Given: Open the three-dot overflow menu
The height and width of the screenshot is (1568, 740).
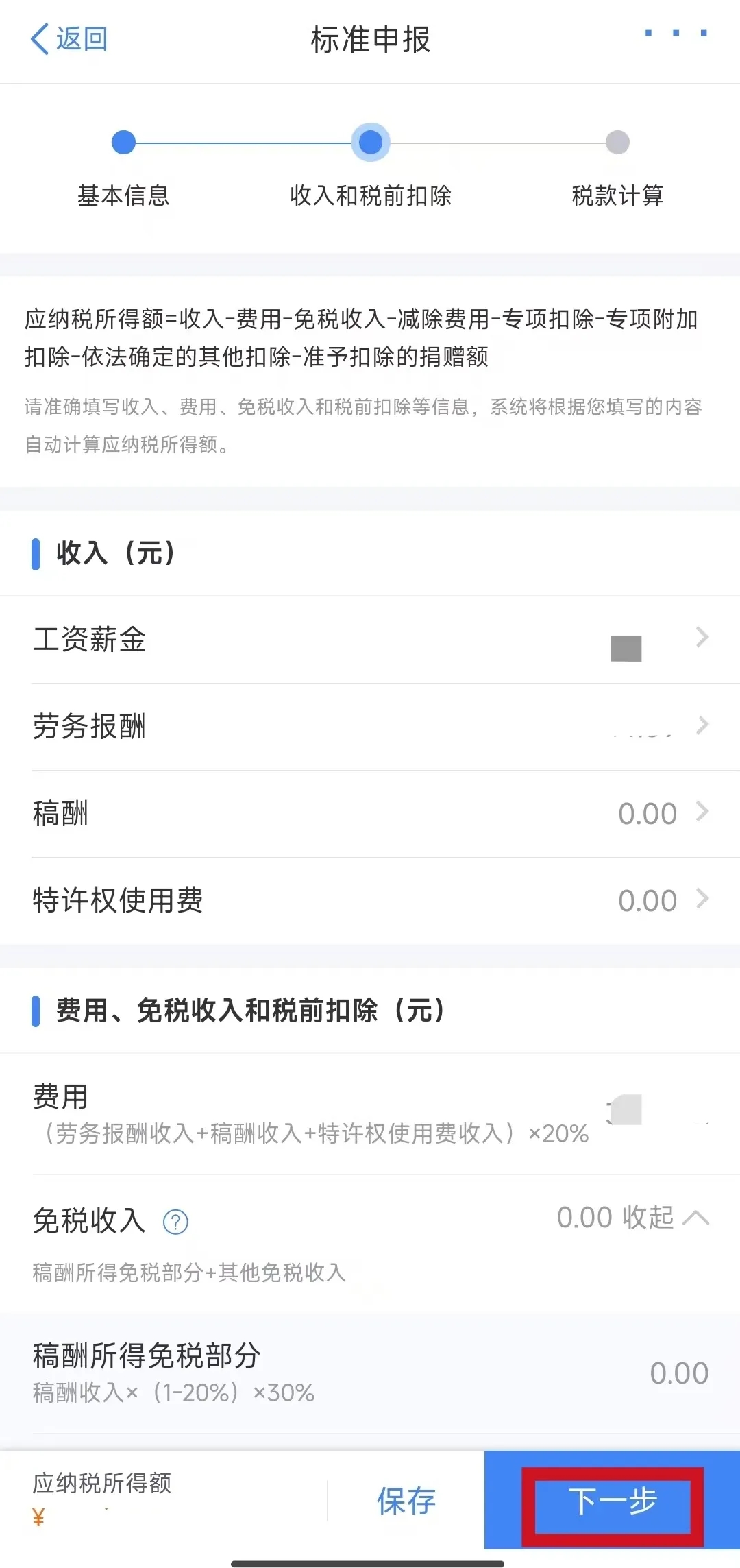Looking at the screenshot, I should pyautogui.click(x=676, y=33).
